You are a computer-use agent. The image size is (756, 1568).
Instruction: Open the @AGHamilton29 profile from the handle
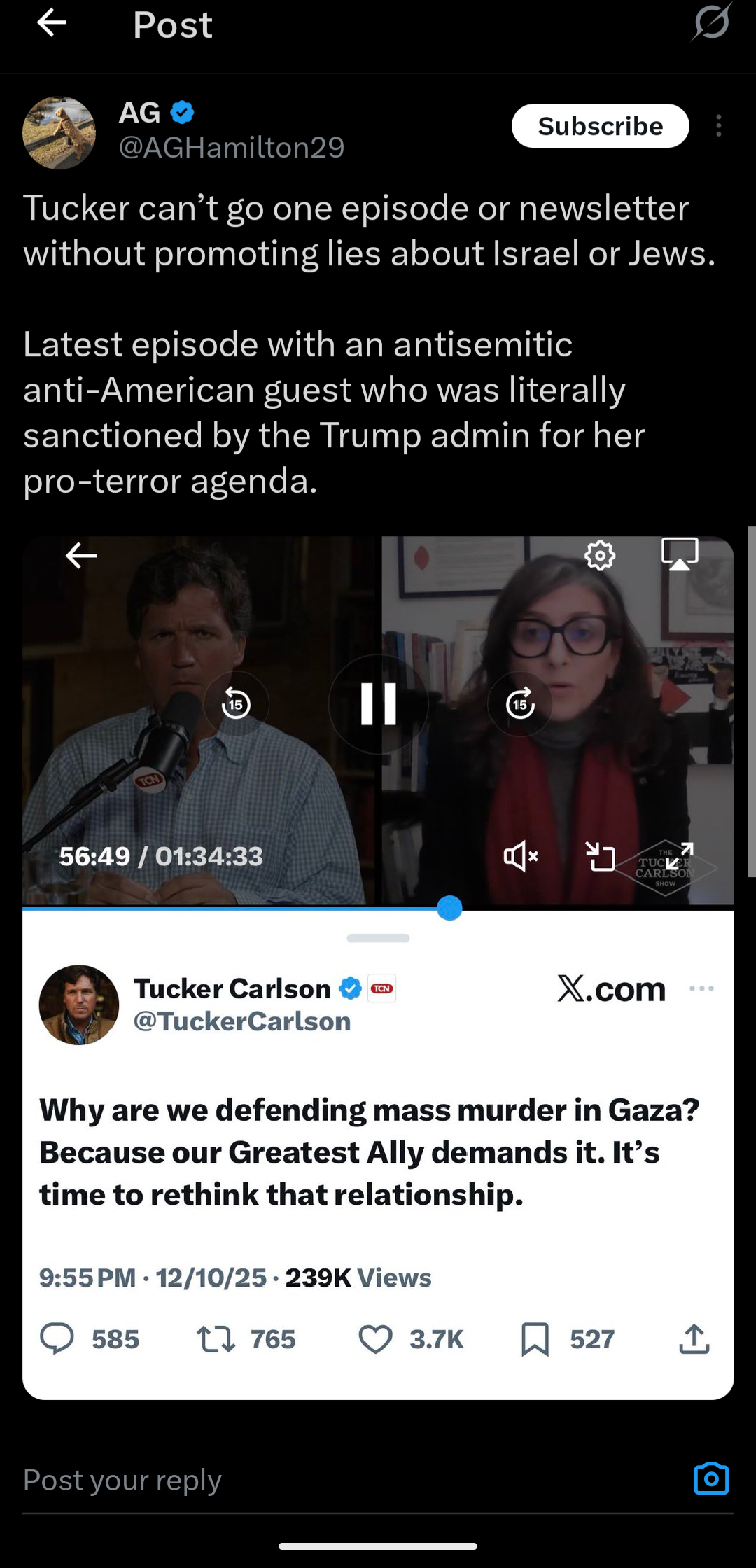pos(231,148)
